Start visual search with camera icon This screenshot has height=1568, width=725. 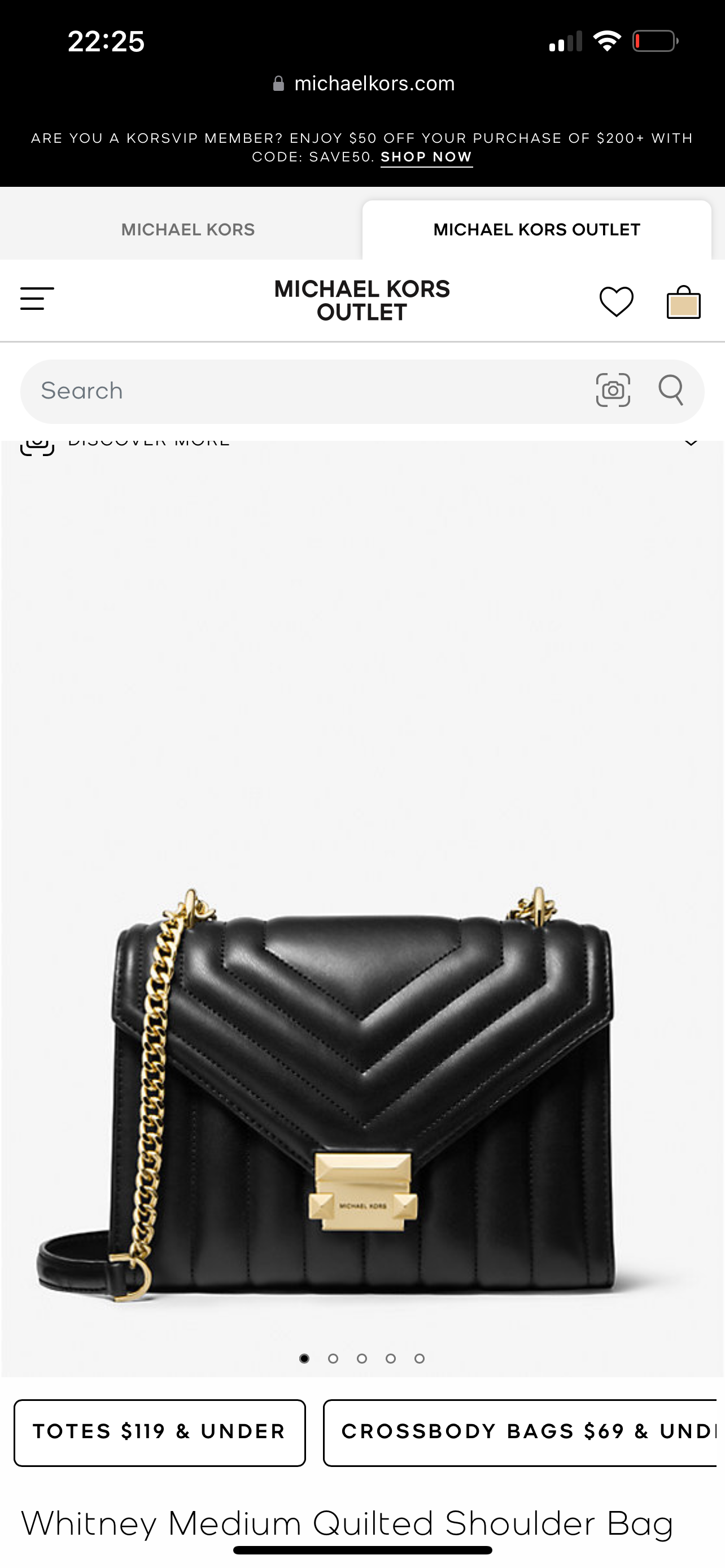click(613, 390)
